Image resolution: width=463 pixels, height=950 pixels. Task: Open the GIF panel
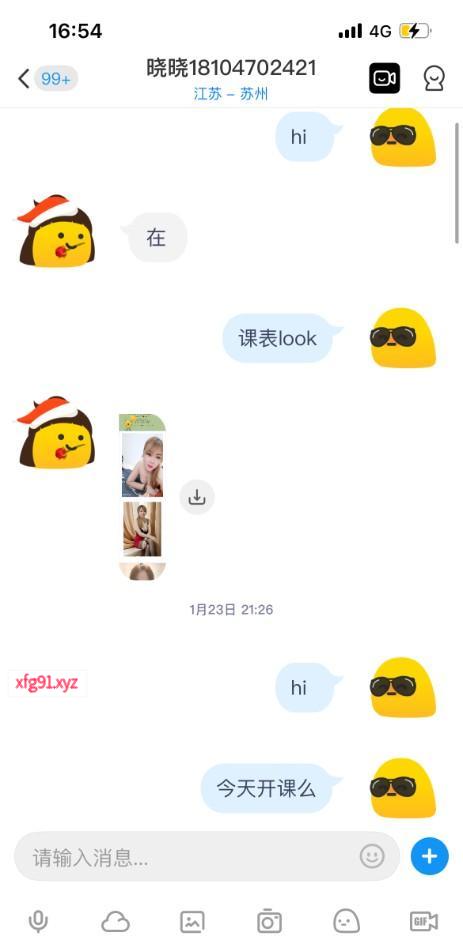click(424, 922)
